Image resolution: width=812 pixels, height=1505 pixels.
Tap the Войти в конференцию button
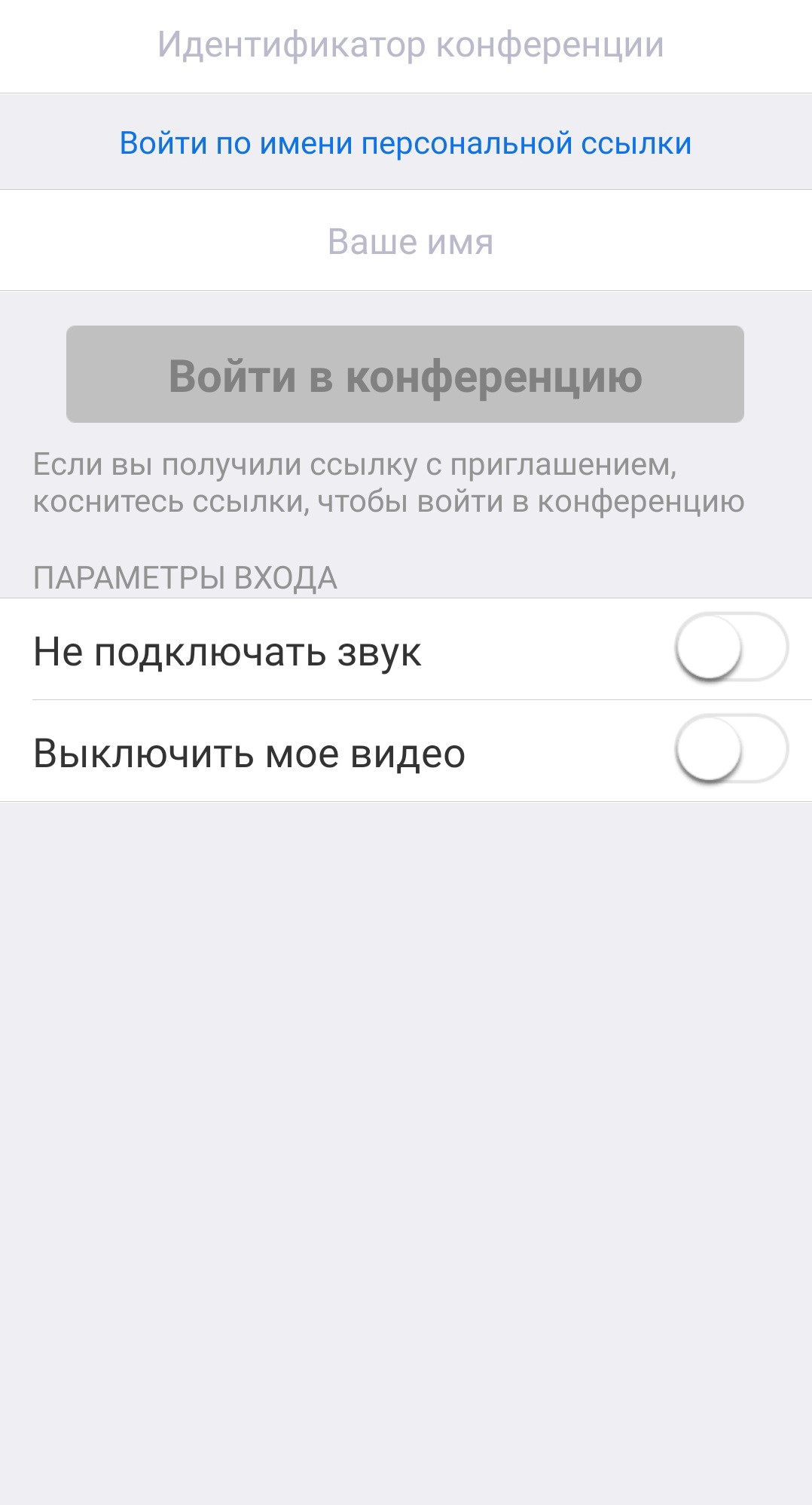click(x=405, y=375)
